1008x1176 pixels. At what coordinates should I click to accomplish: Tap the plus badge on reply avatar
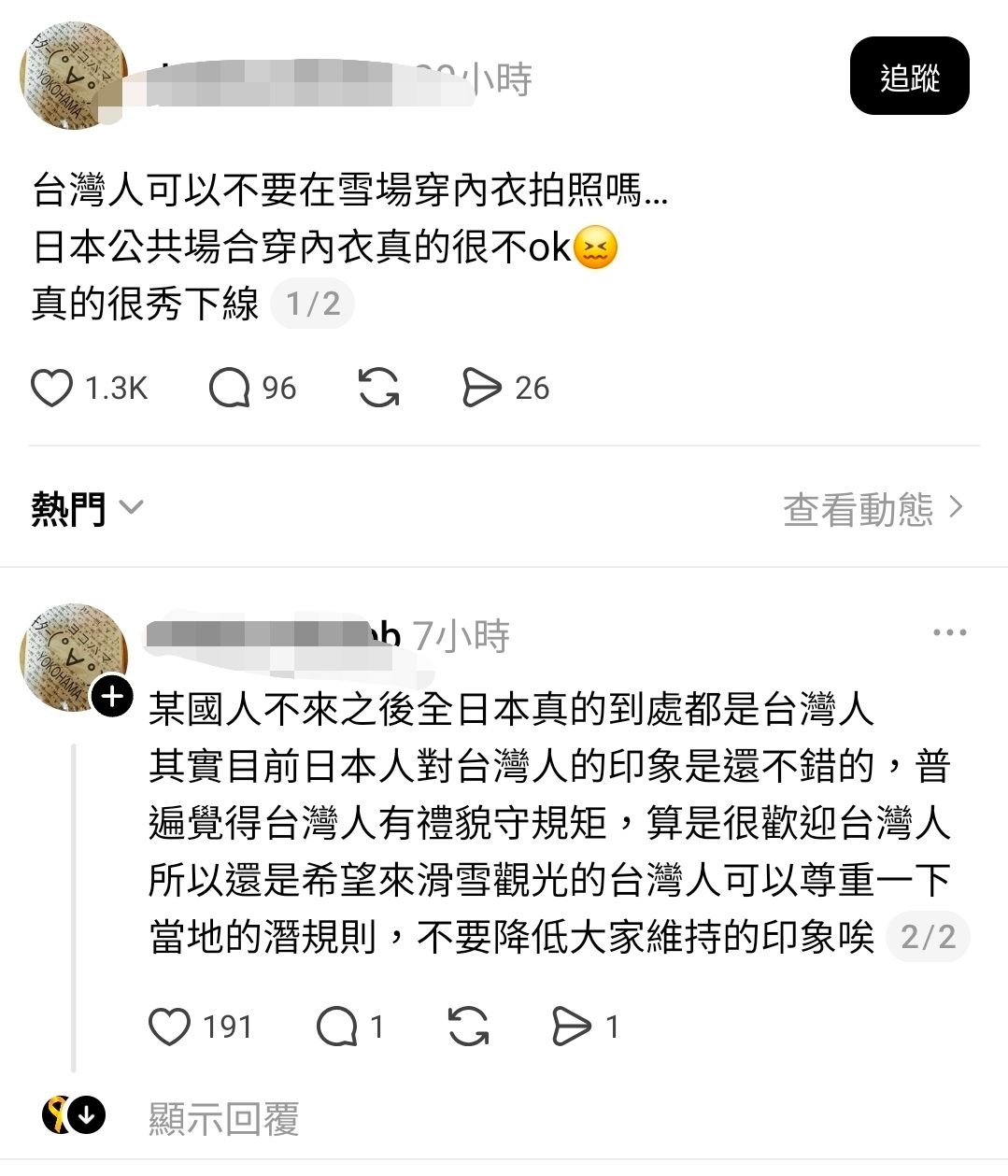click(111, 697)
